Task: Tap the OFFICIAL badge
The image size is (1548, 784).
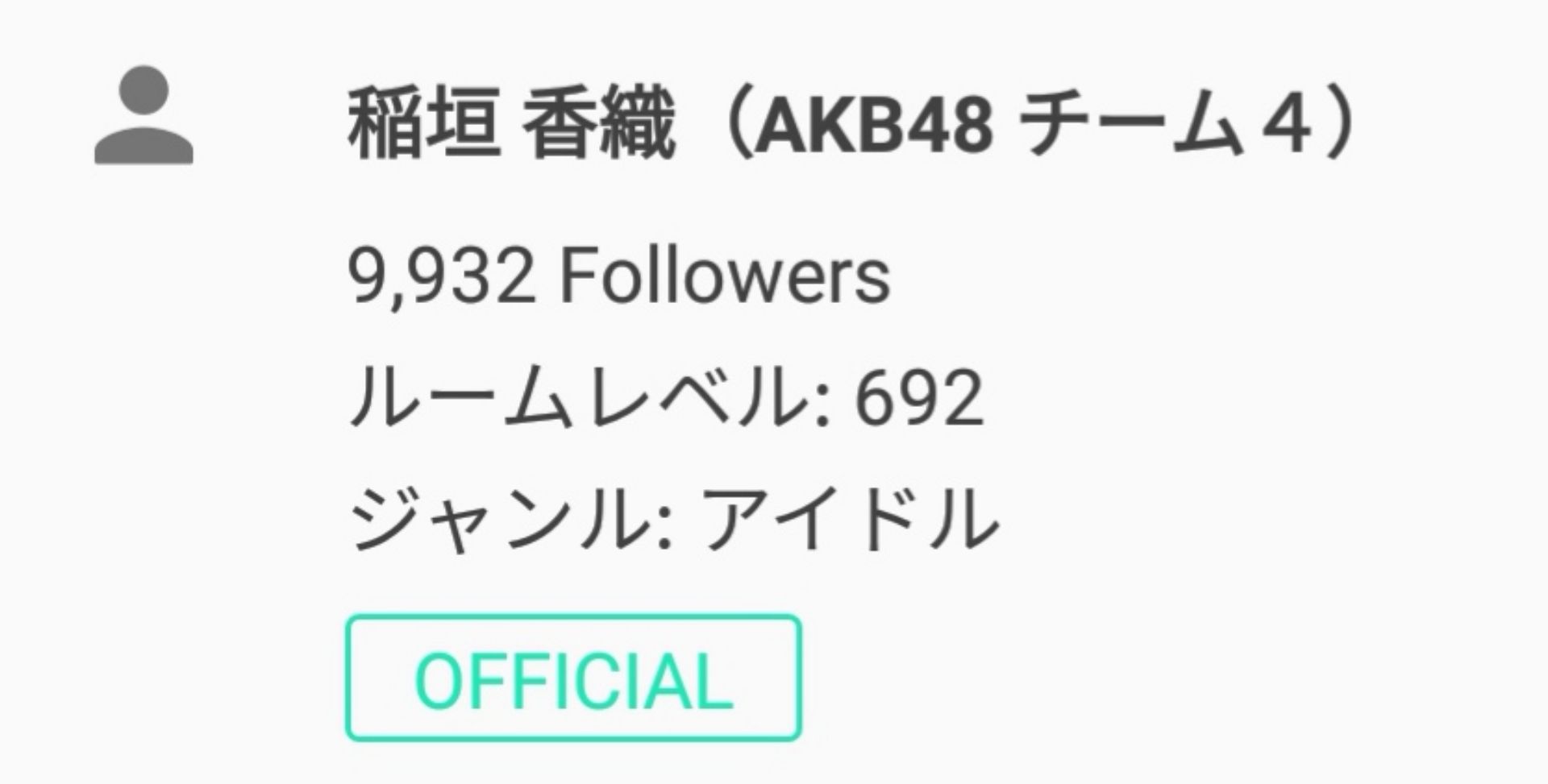Action: pyautogui.click(x=573, y=678)
